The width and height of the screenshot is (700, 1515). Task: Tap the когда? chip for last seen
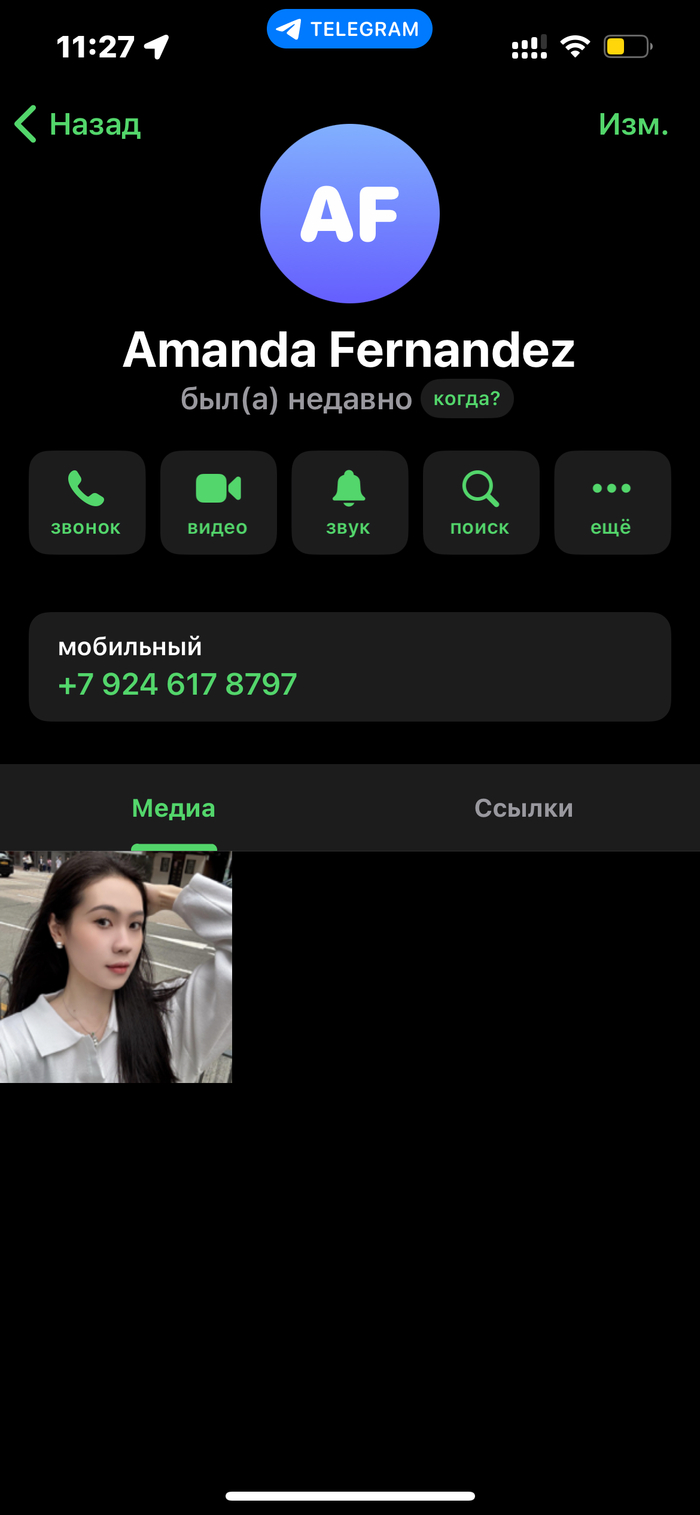466,399
